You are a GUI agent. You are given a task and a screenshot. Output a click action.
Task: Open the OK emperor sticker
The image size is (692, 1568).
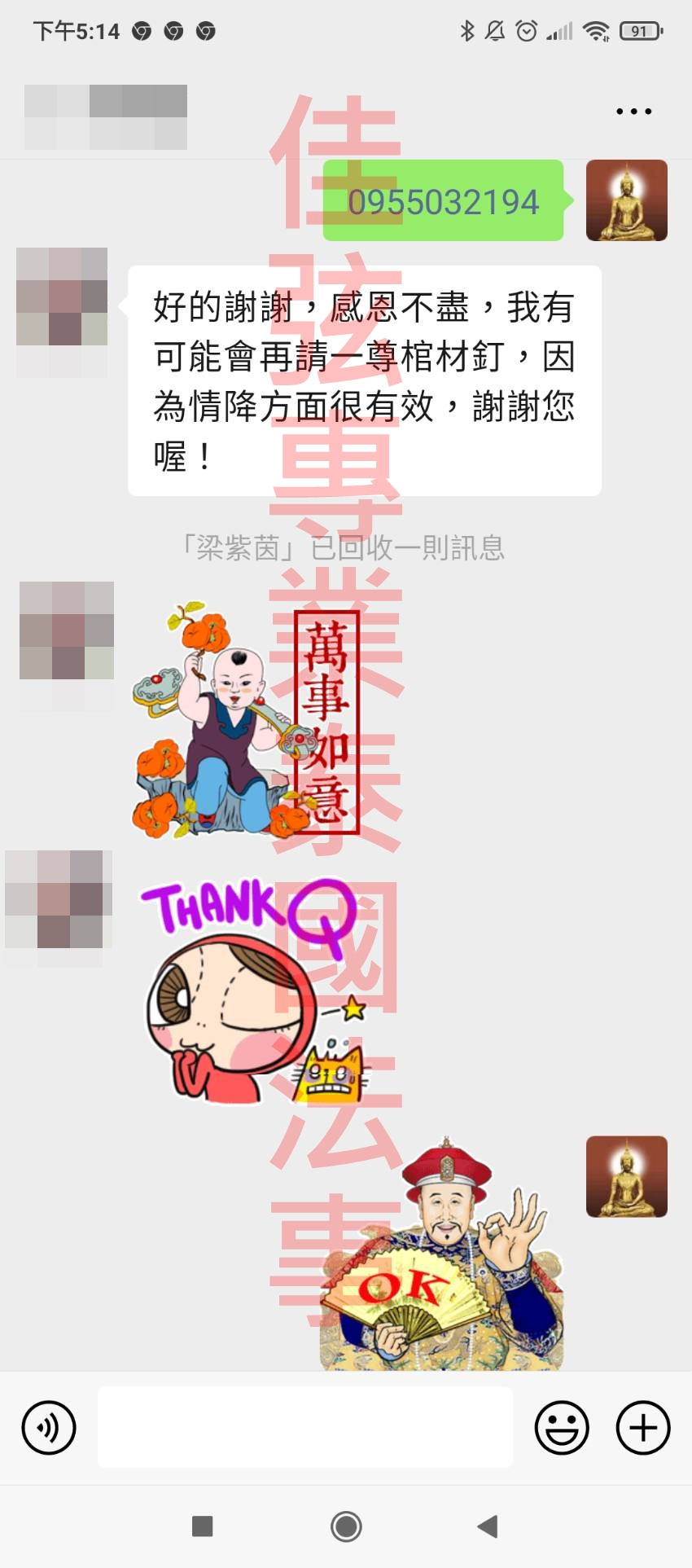(441, 1253)
